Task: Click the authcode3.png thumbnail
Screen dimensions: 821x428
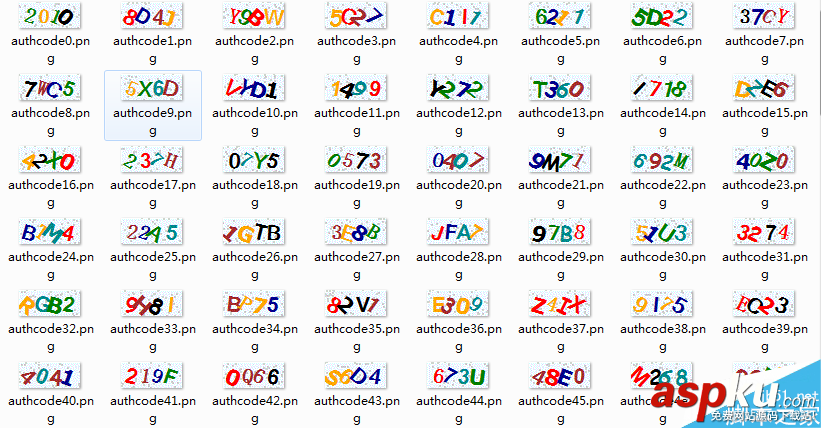Action: pyautogui.click(x=354, y=17)
